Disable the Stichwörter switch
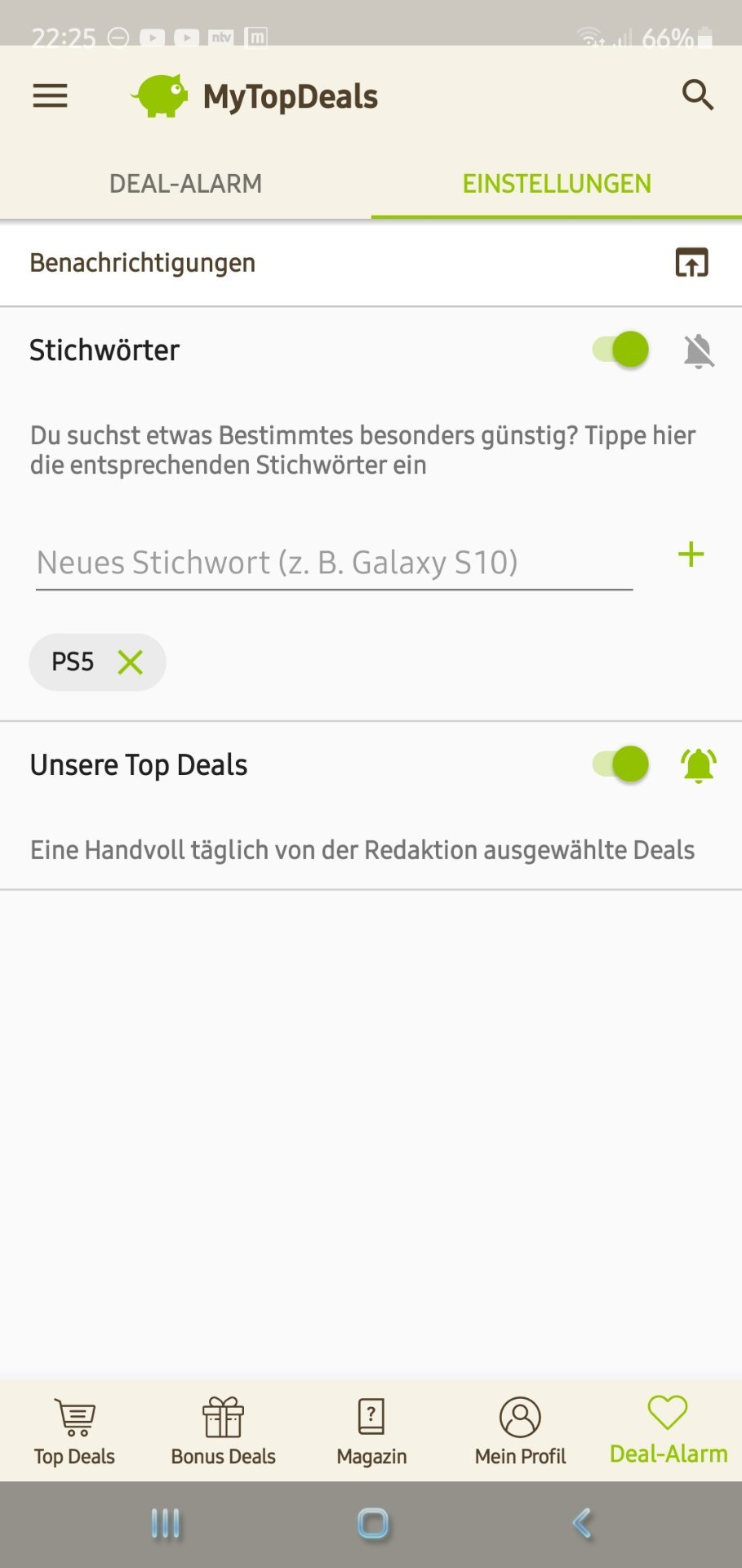Screen dimensions: 742x1568 pos(620,350)
